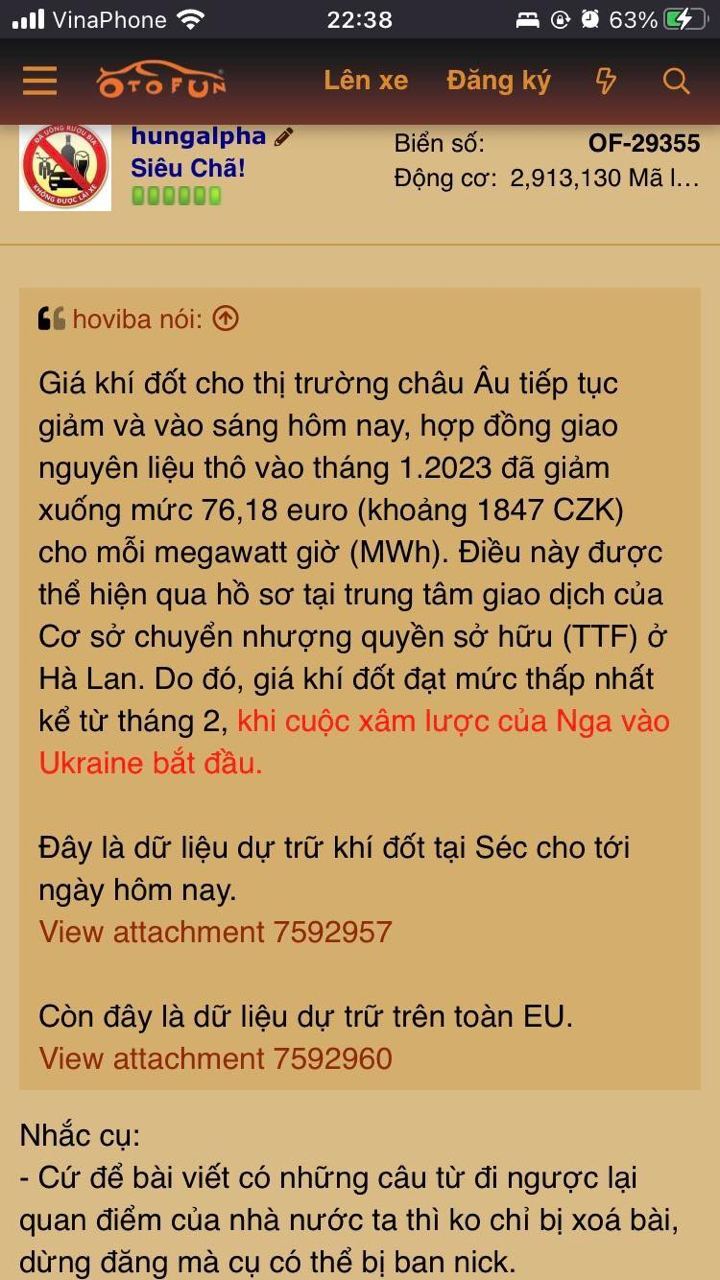
Task: Open the lightning bolt what's new icon
Action: (x=606, y=81)
